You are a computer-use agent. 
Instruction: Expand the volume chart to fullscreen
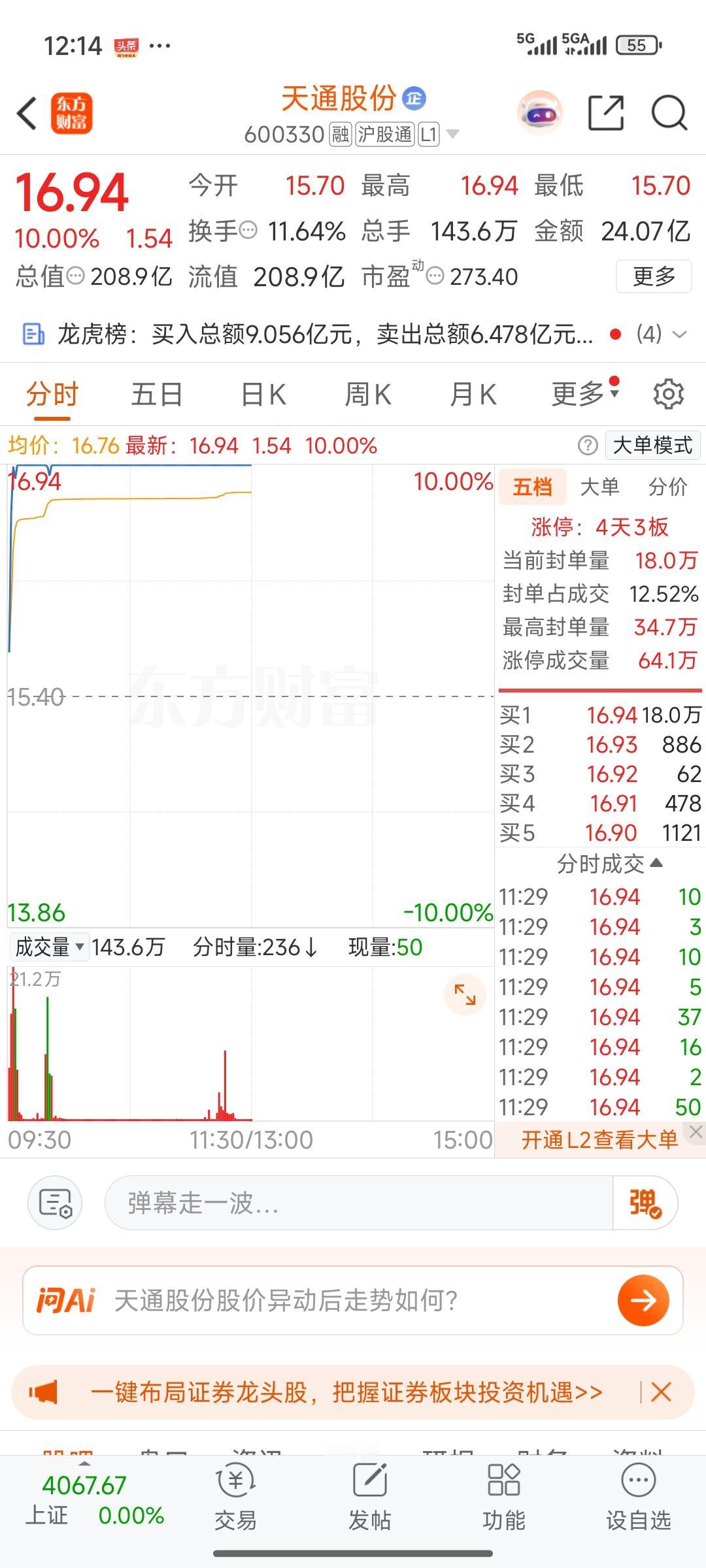click(x=464, y=994)
